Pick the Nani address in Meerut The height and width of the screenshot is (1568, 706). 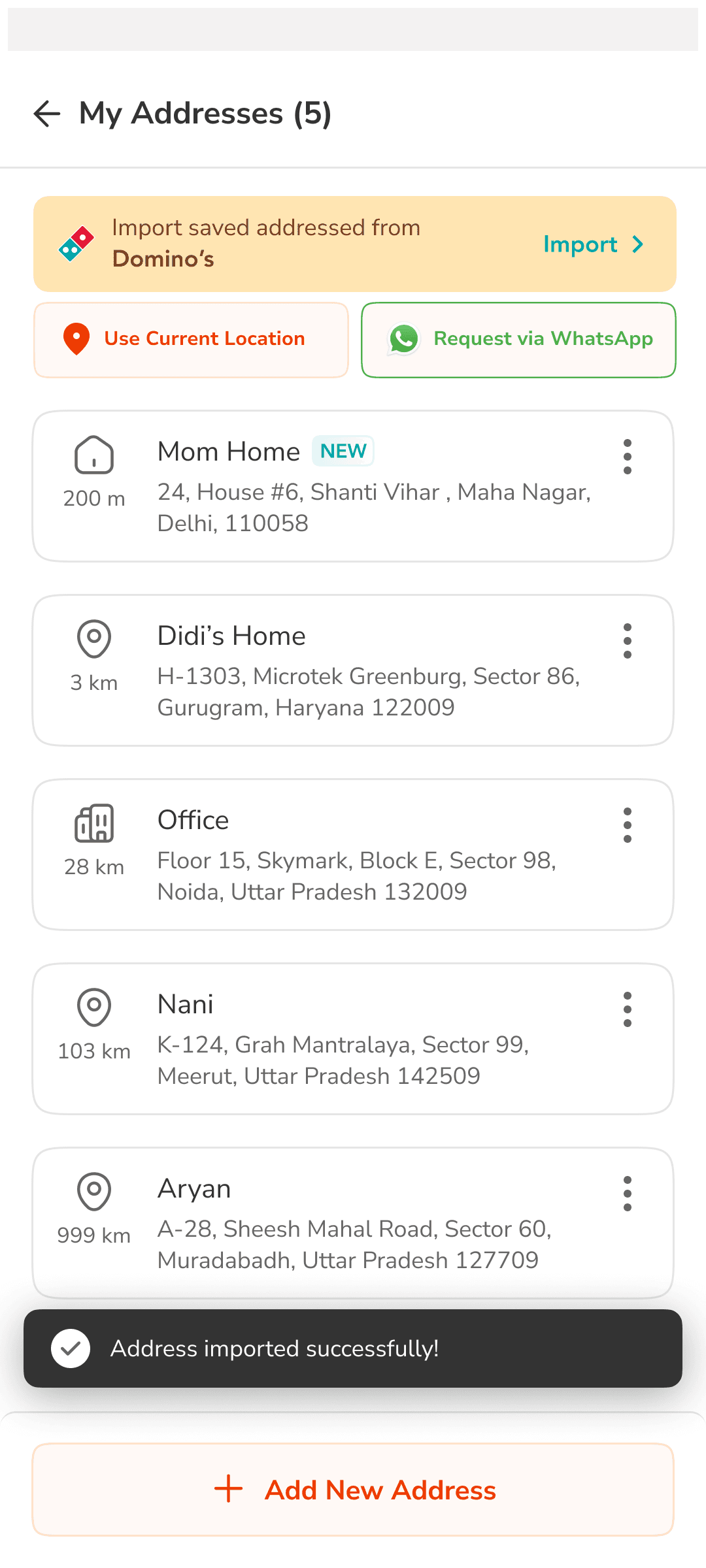(x=353, y=1039)
